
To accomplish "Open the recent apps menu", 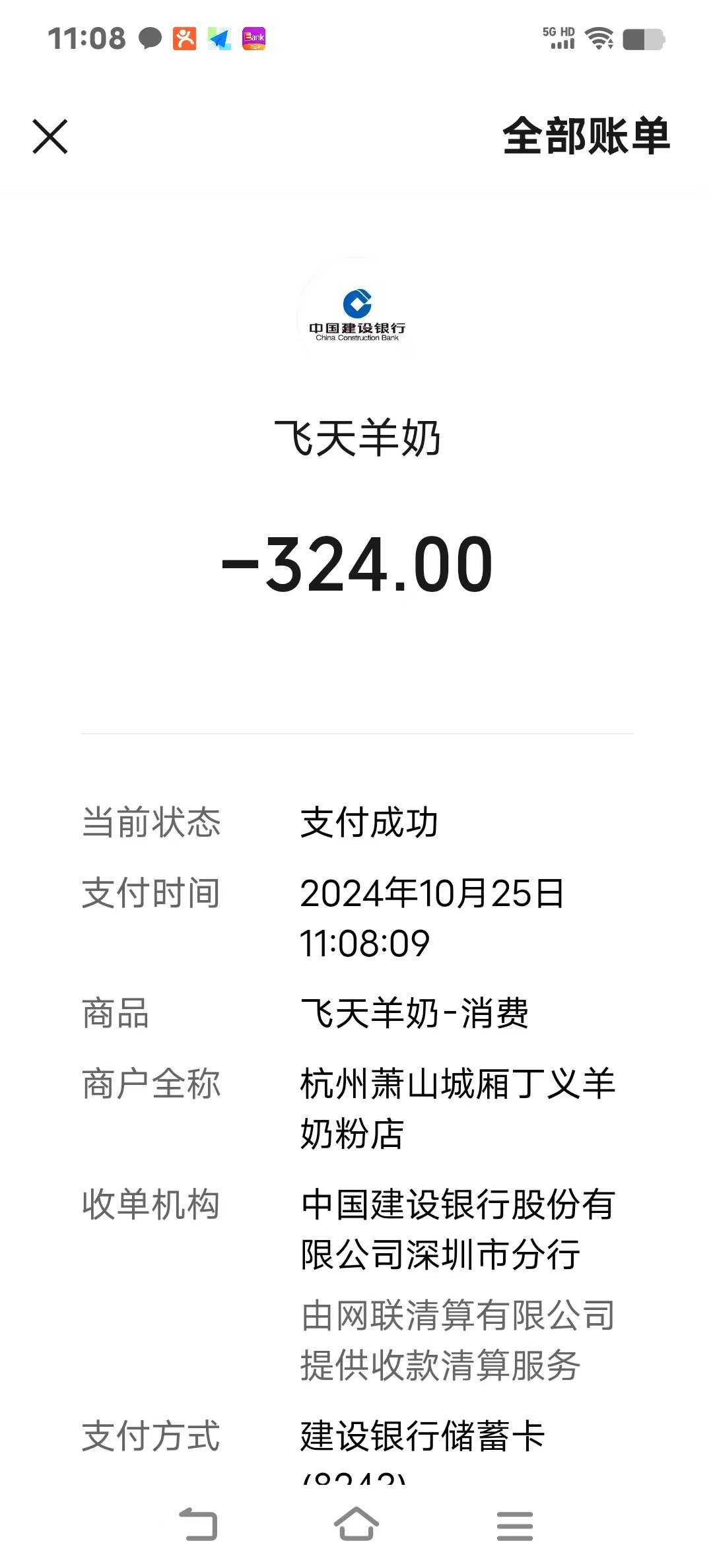I will pyautogui.click(x=514, y=1526).
